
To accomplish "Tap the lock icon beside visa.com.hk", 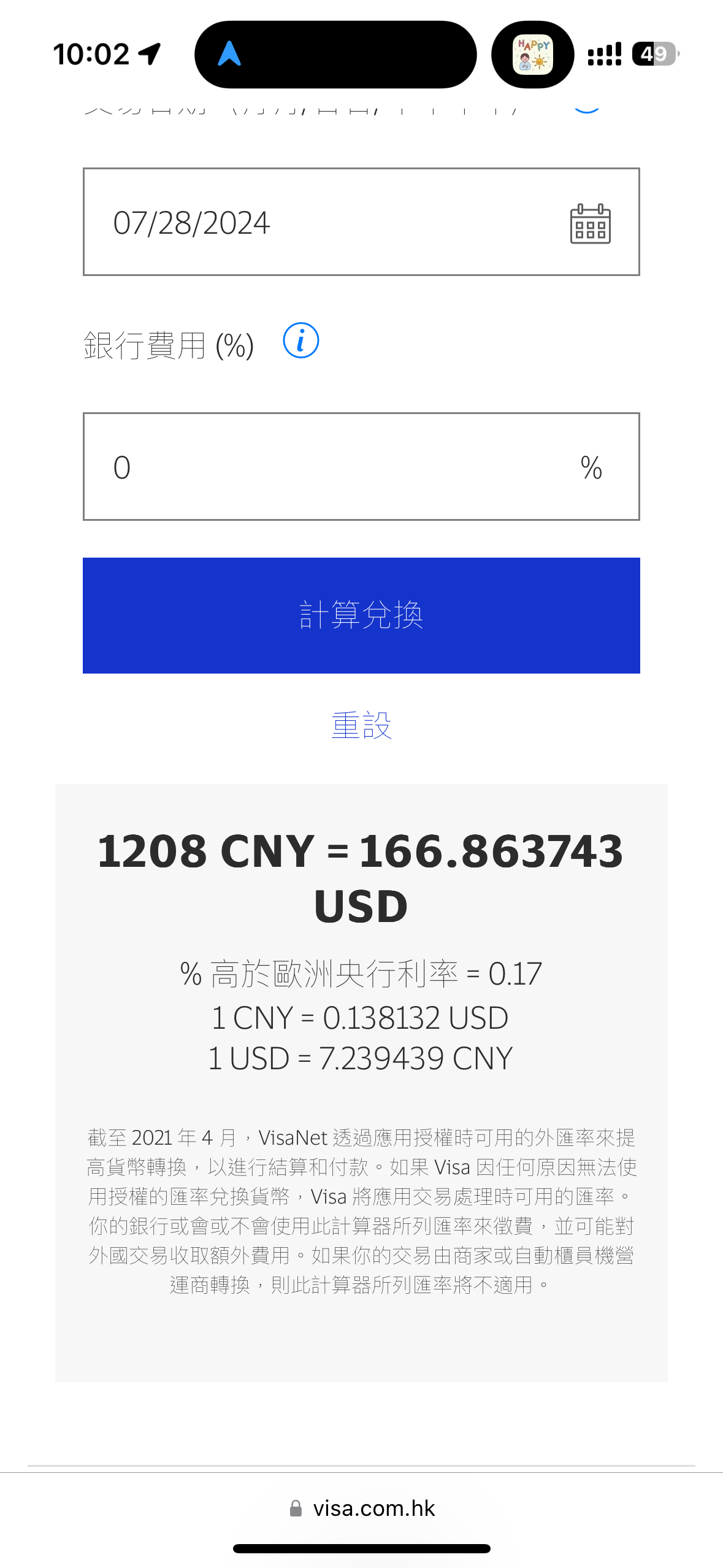I will point(296,1508).
